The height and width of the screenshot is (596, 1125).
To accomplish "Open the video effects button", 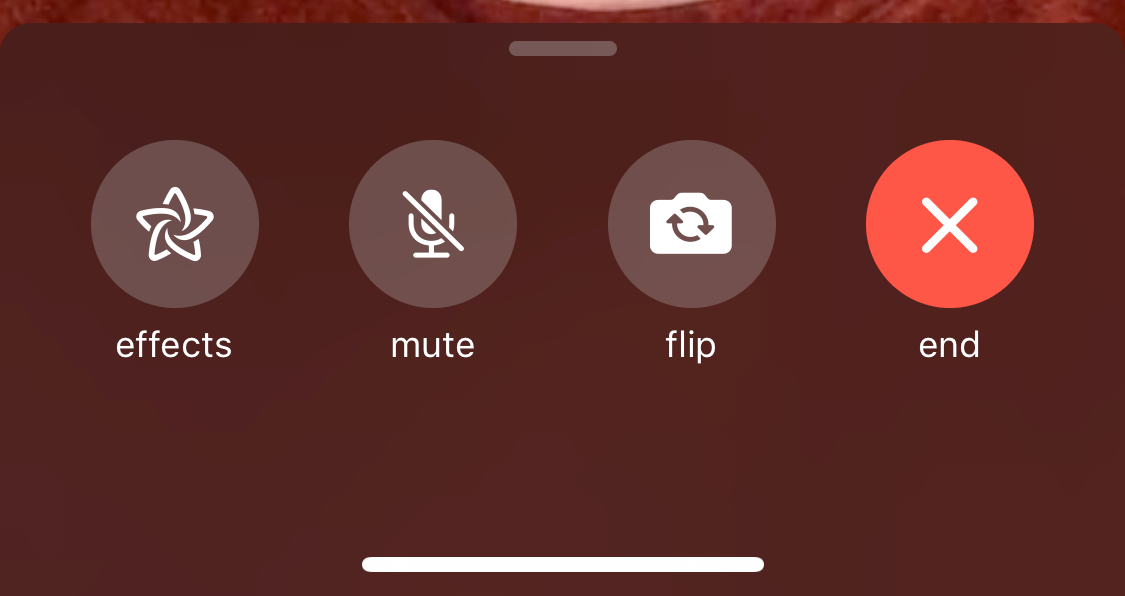I will pyautogui.click(x=175, y=224).
